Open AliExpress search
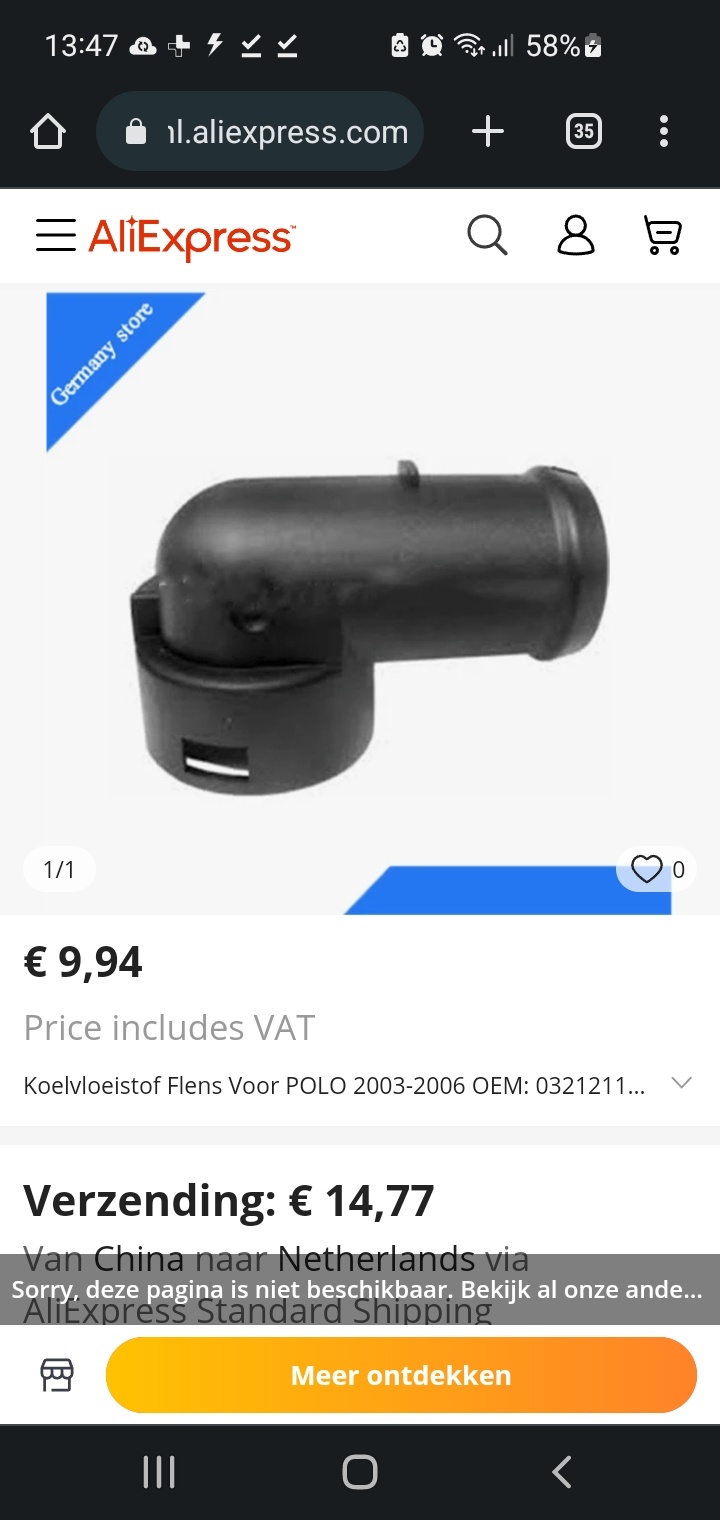 click(x=487, y=236)
